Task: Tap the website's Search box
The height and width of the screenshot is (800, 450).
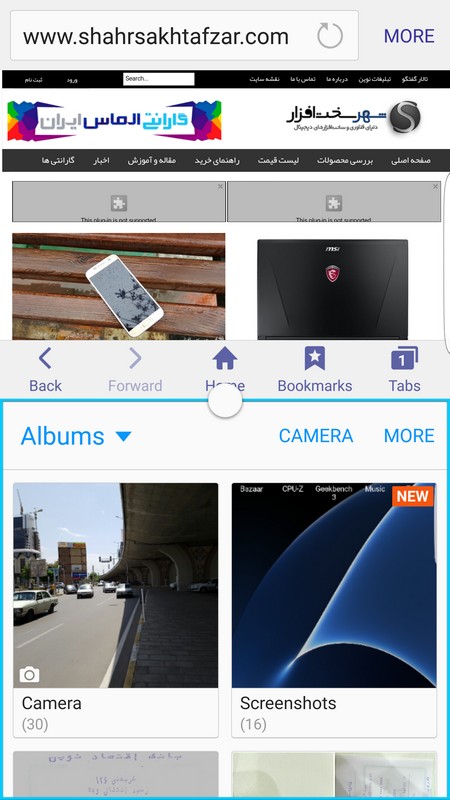Action: pos(159,79)
